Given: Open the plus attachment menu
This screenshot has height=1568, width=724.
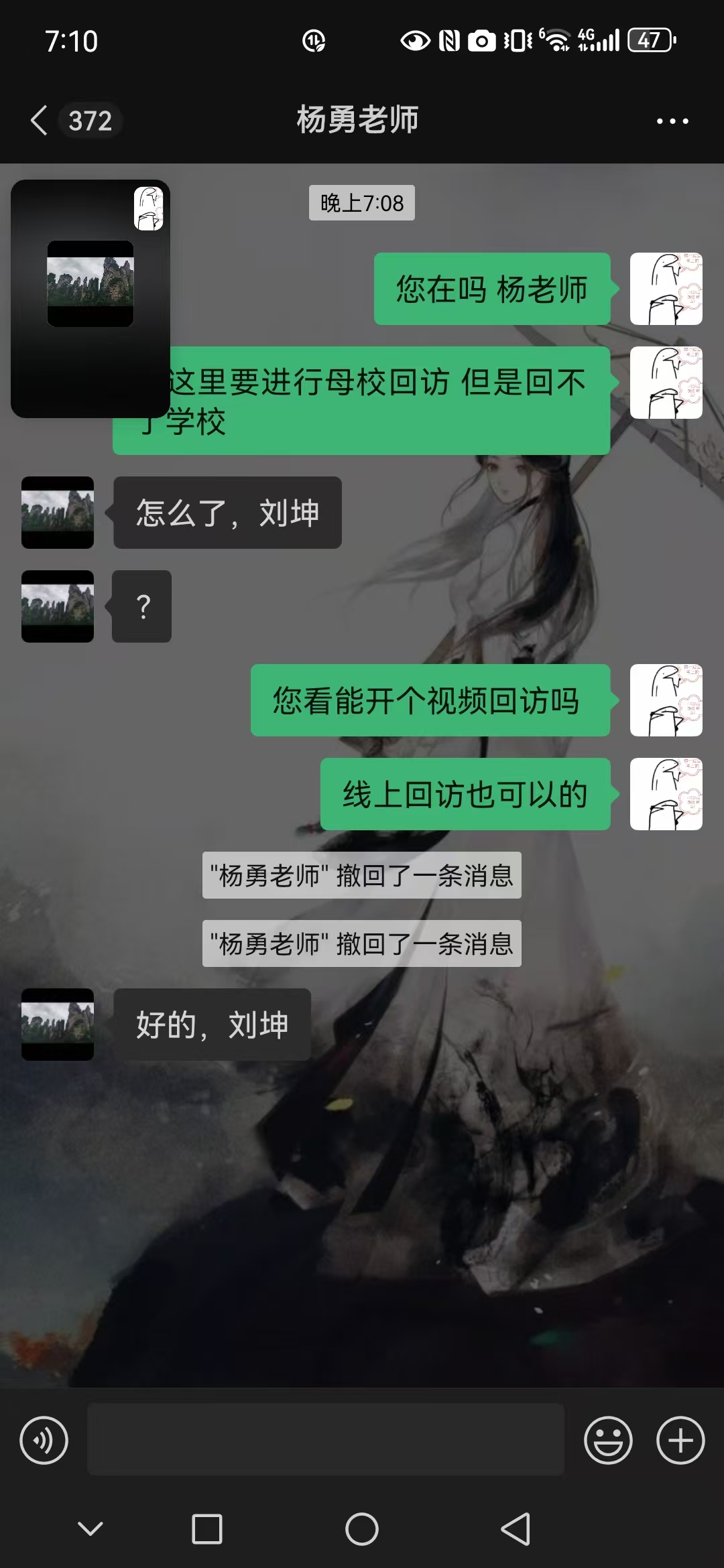Looking at the screenshot, I should (680, 1440).
